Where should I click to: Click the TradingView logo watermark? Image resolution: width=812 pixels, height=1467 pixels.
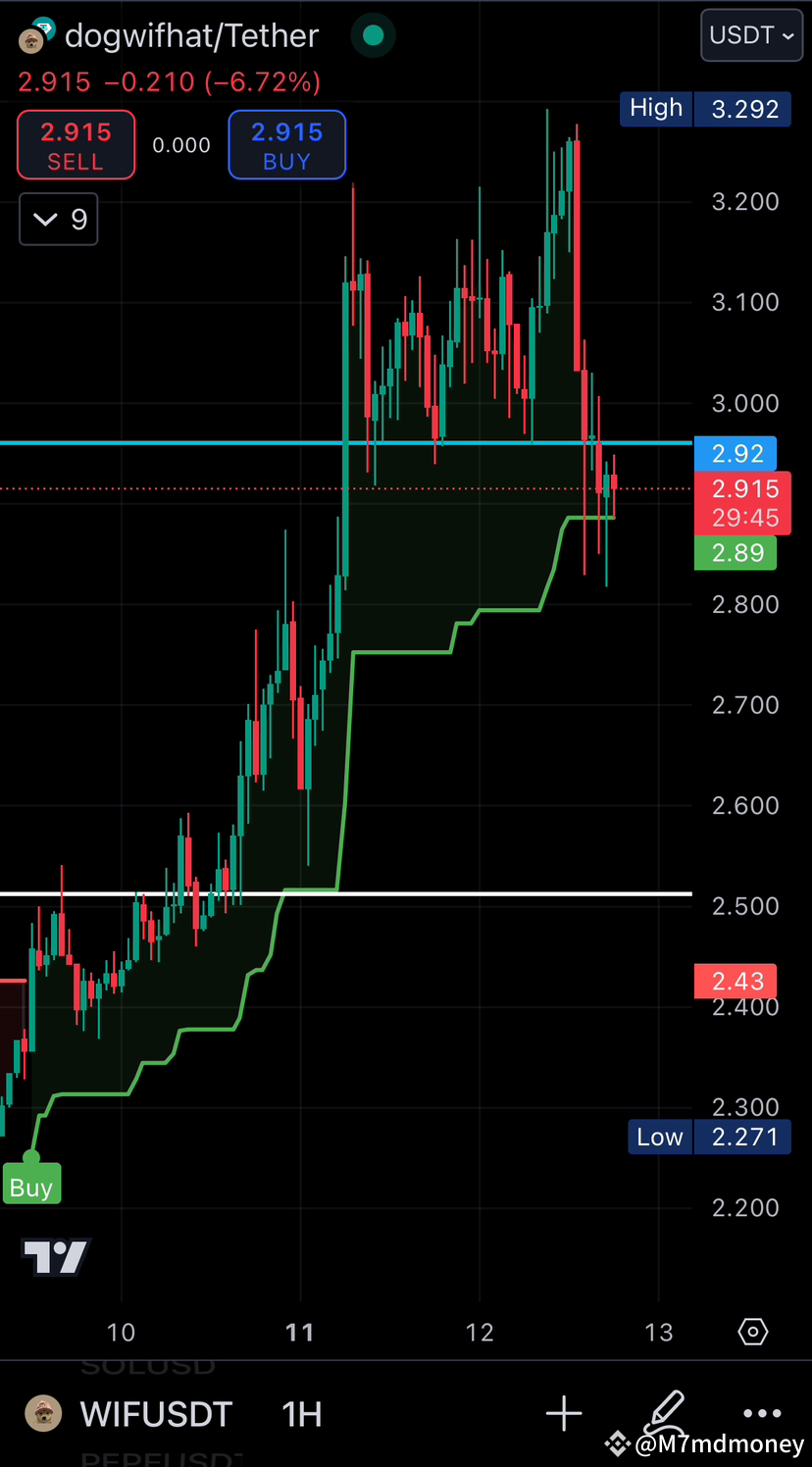(54, 1256)
